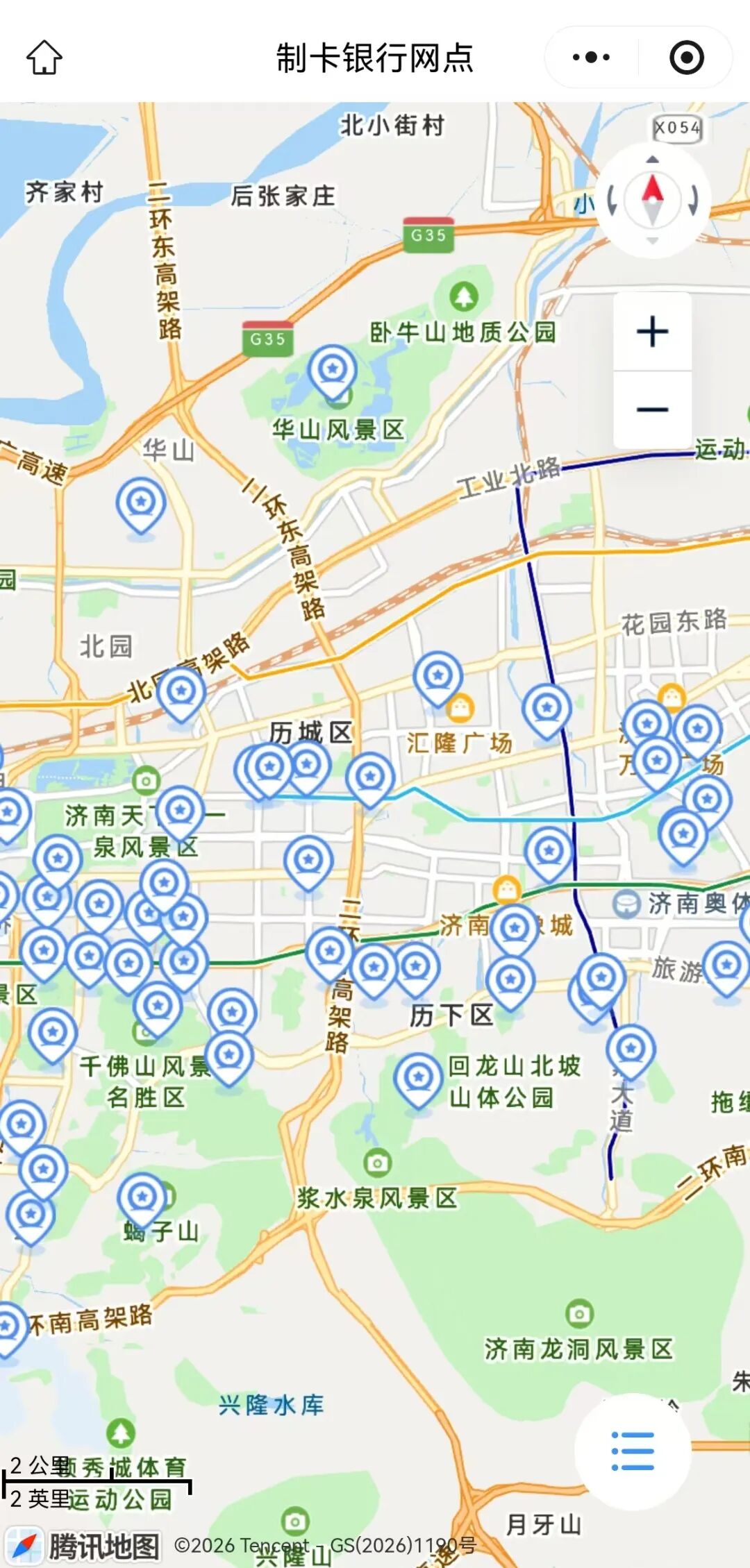Open the bank branch list view

633,1451
